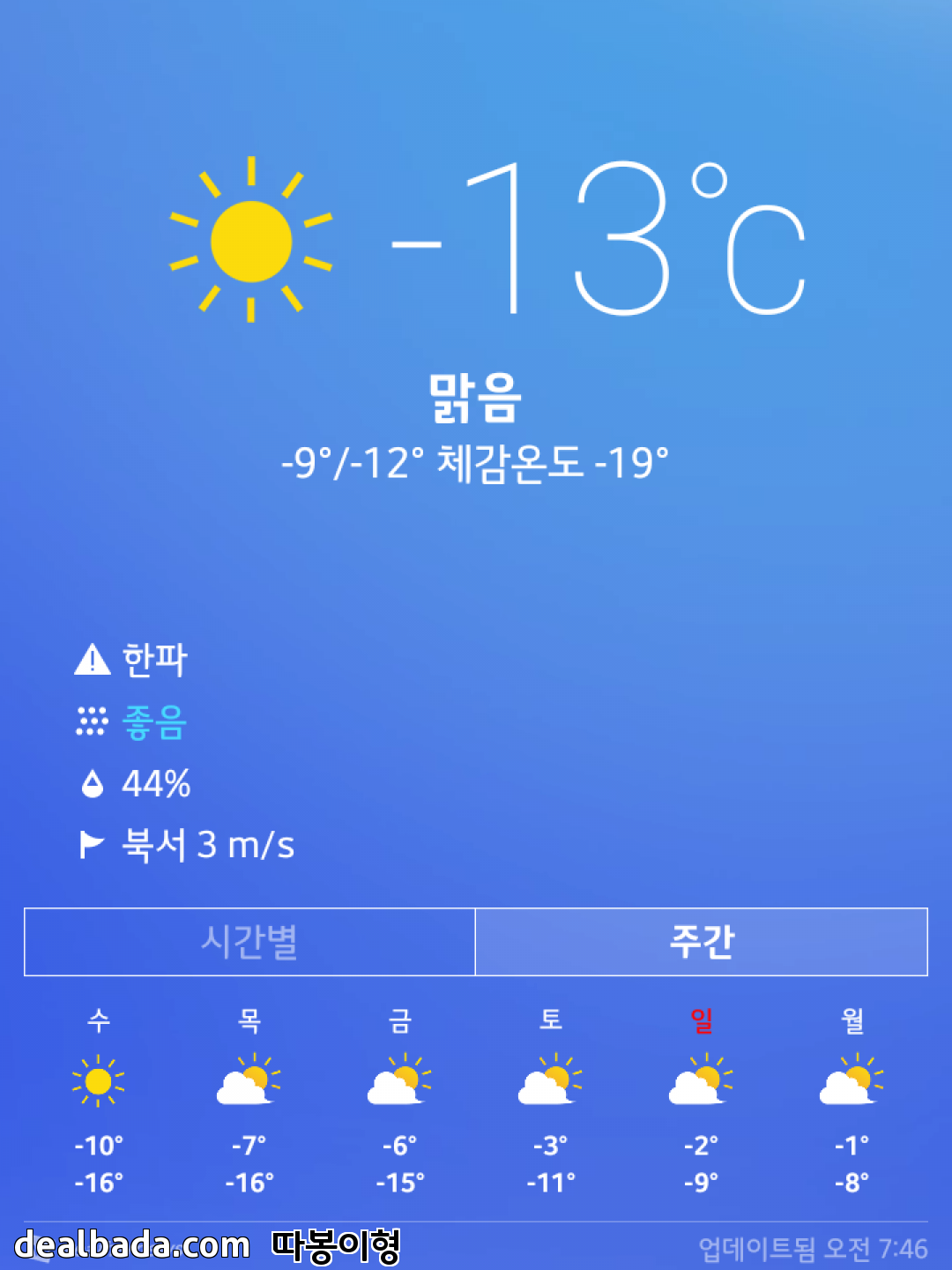
Task: Switch to the 시간별 hourly tab
Action: (249, 941)
